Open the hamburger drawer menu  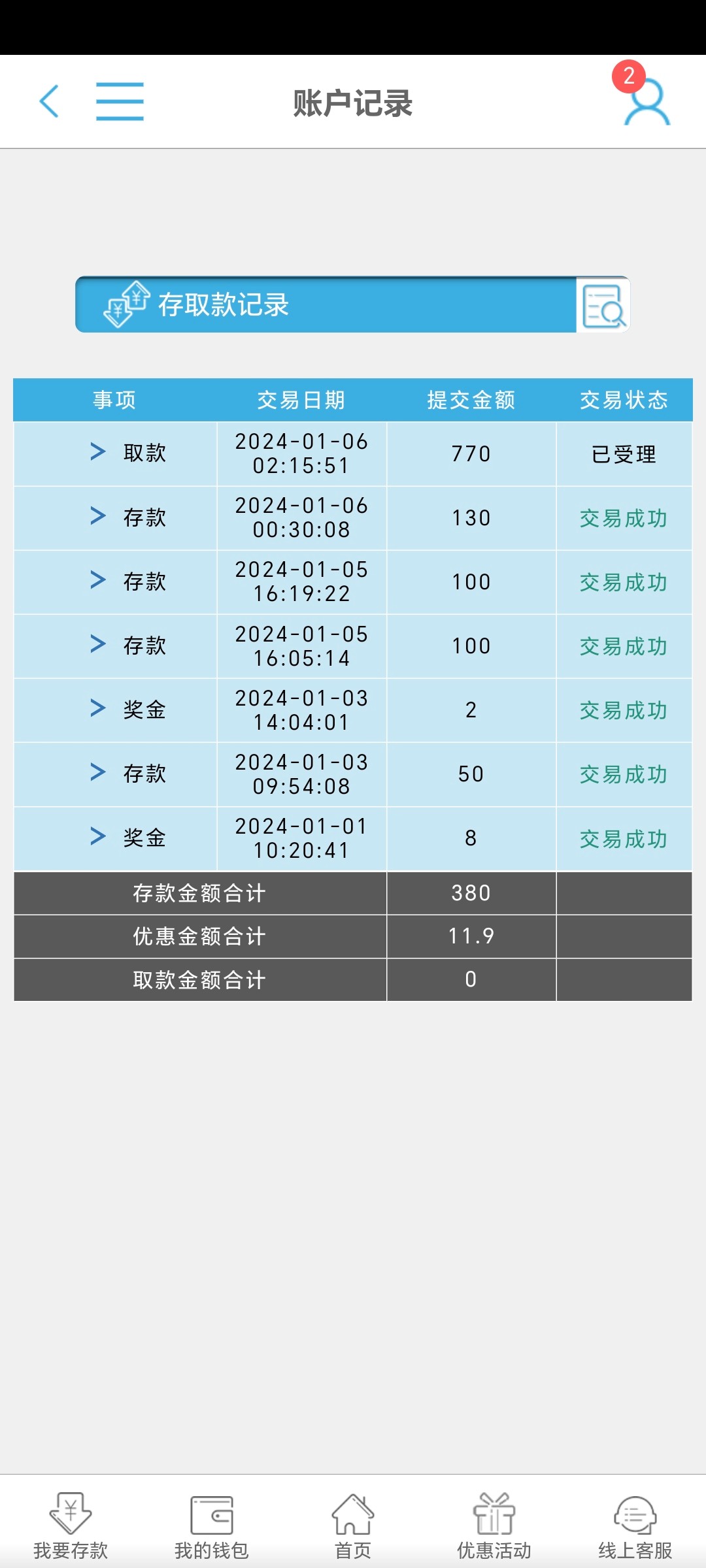click(120, 101)
